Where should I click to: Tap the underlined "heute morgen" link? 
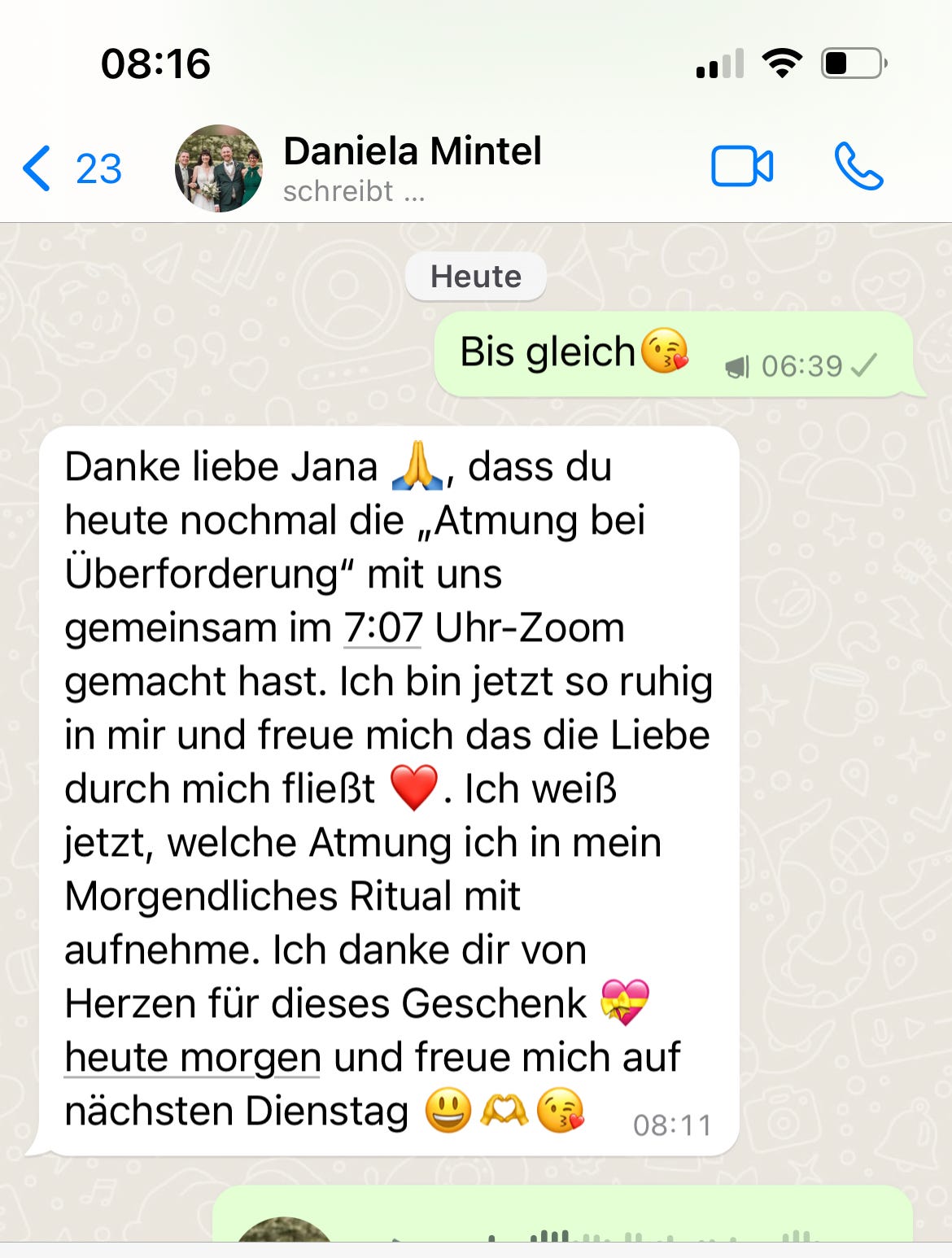(193, 1057)
